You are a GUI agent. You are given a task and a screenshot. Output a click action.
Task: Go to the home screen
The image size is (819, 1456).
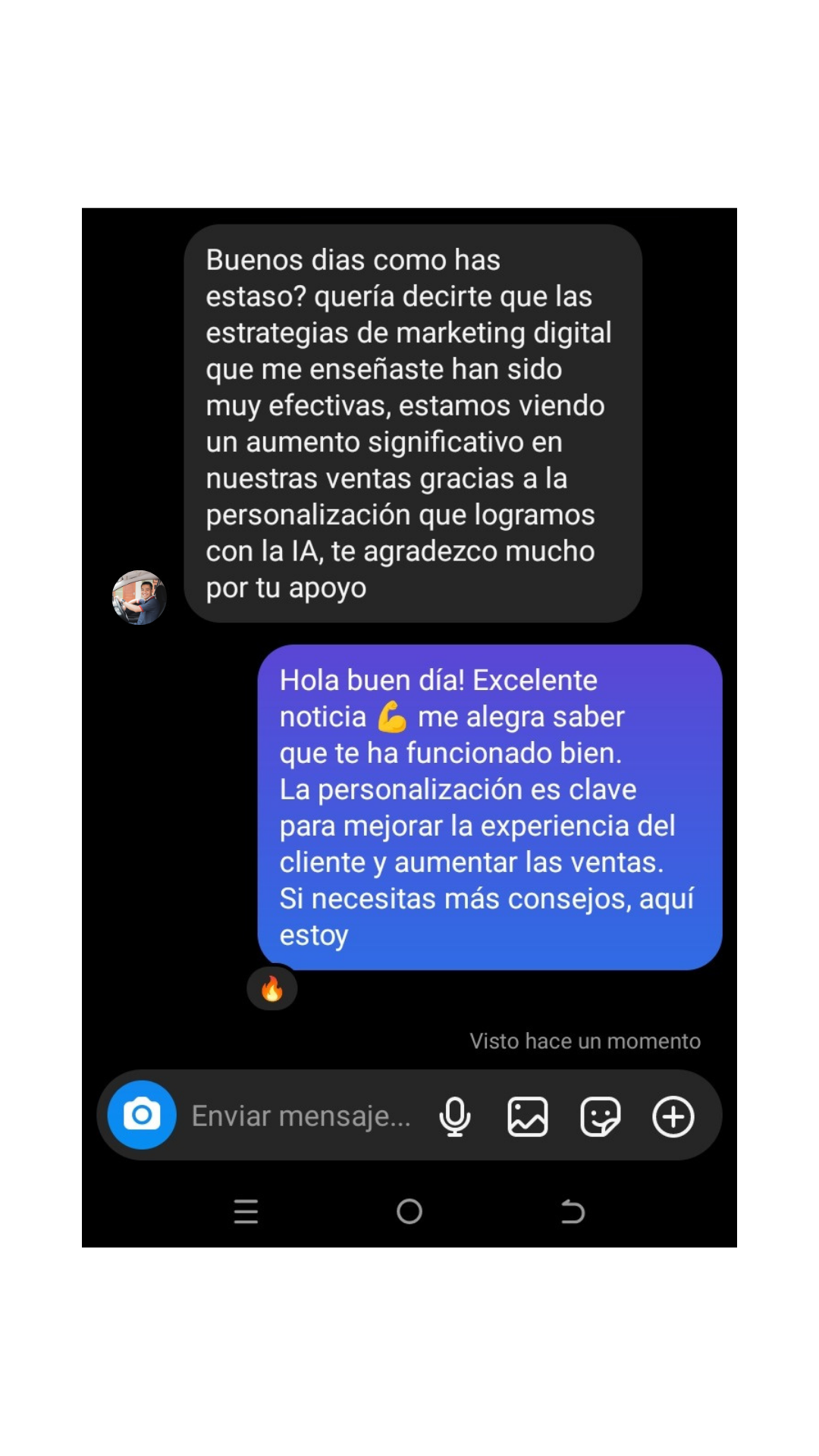(x=409, y=1212)
